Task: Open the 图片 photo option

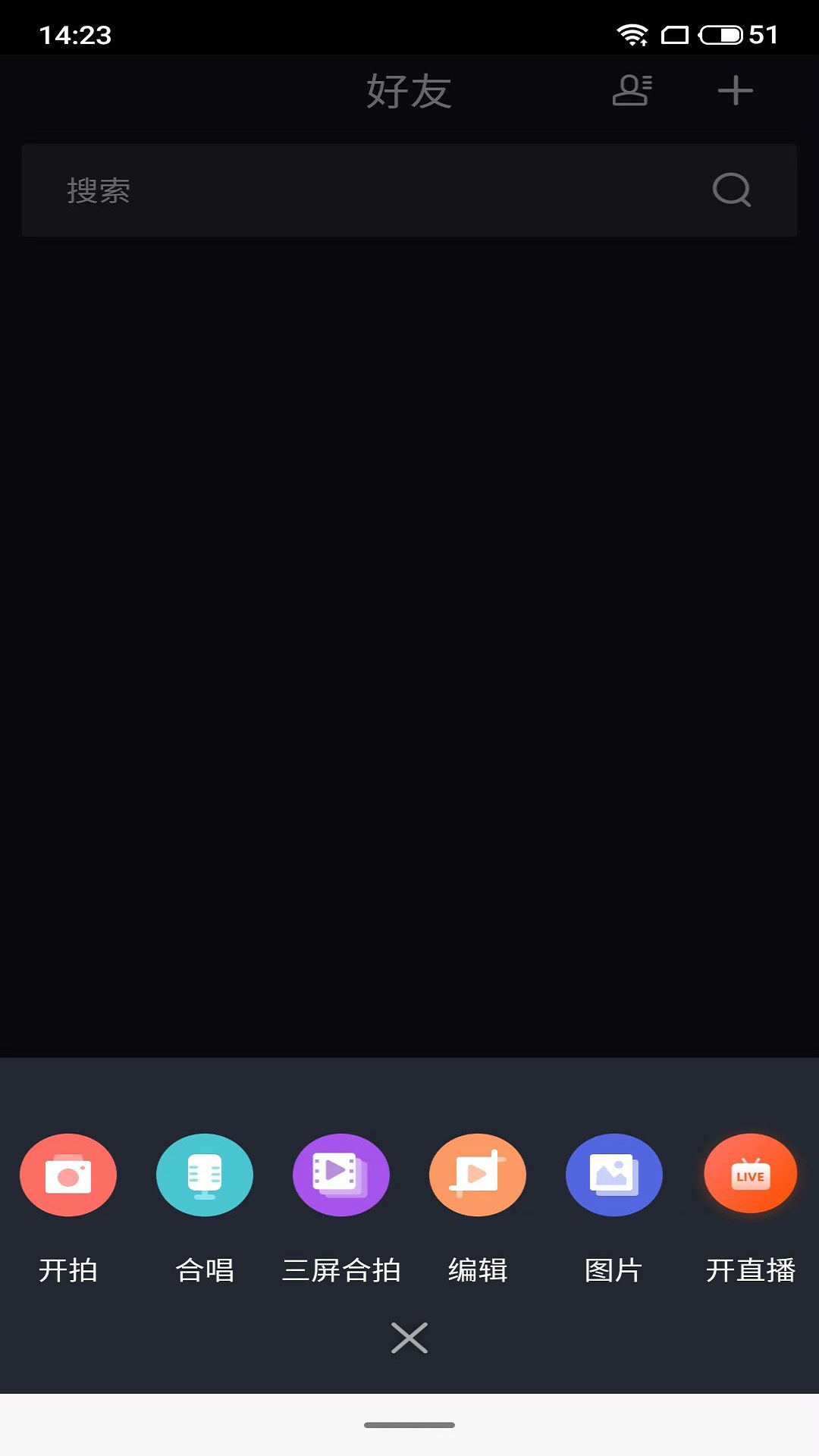Action: 614,1175
